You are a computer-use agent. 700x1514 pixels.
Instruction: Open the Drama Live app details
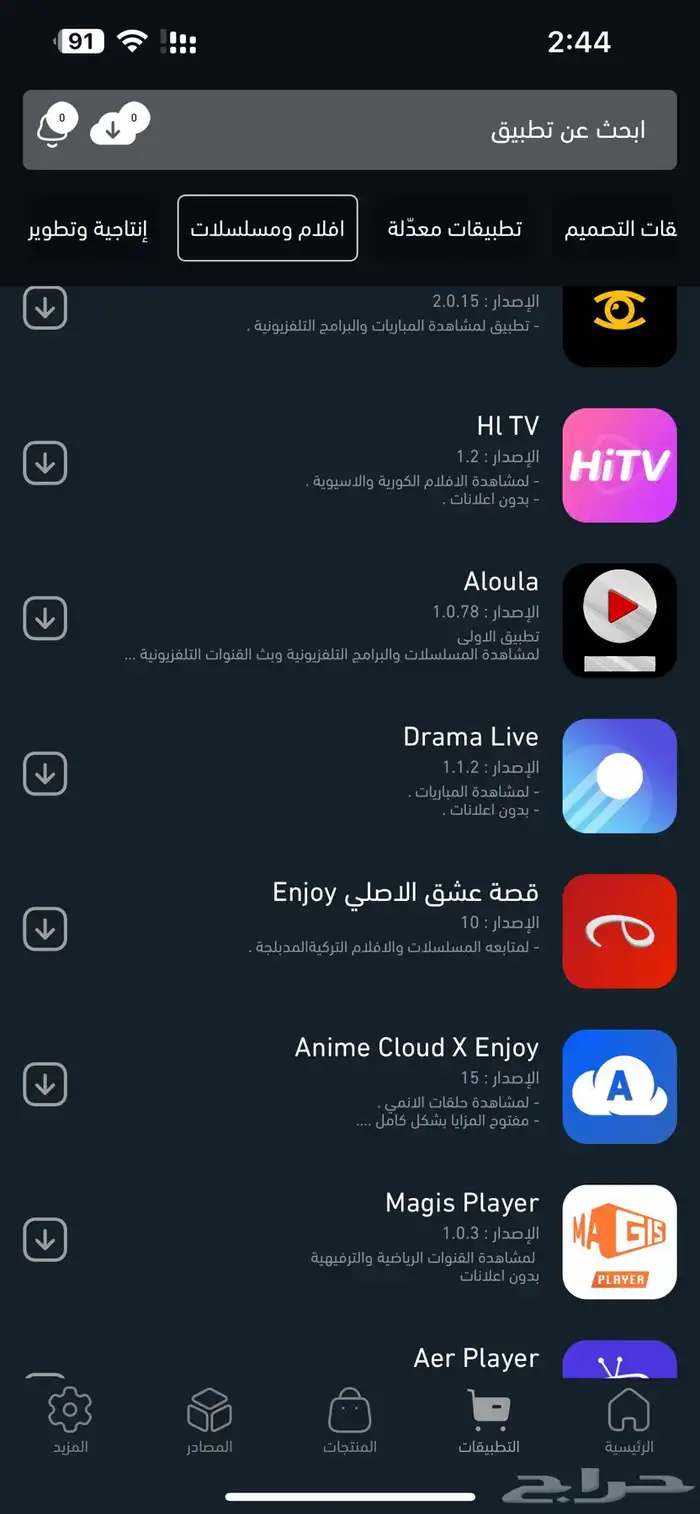click(x=619, y=776)
